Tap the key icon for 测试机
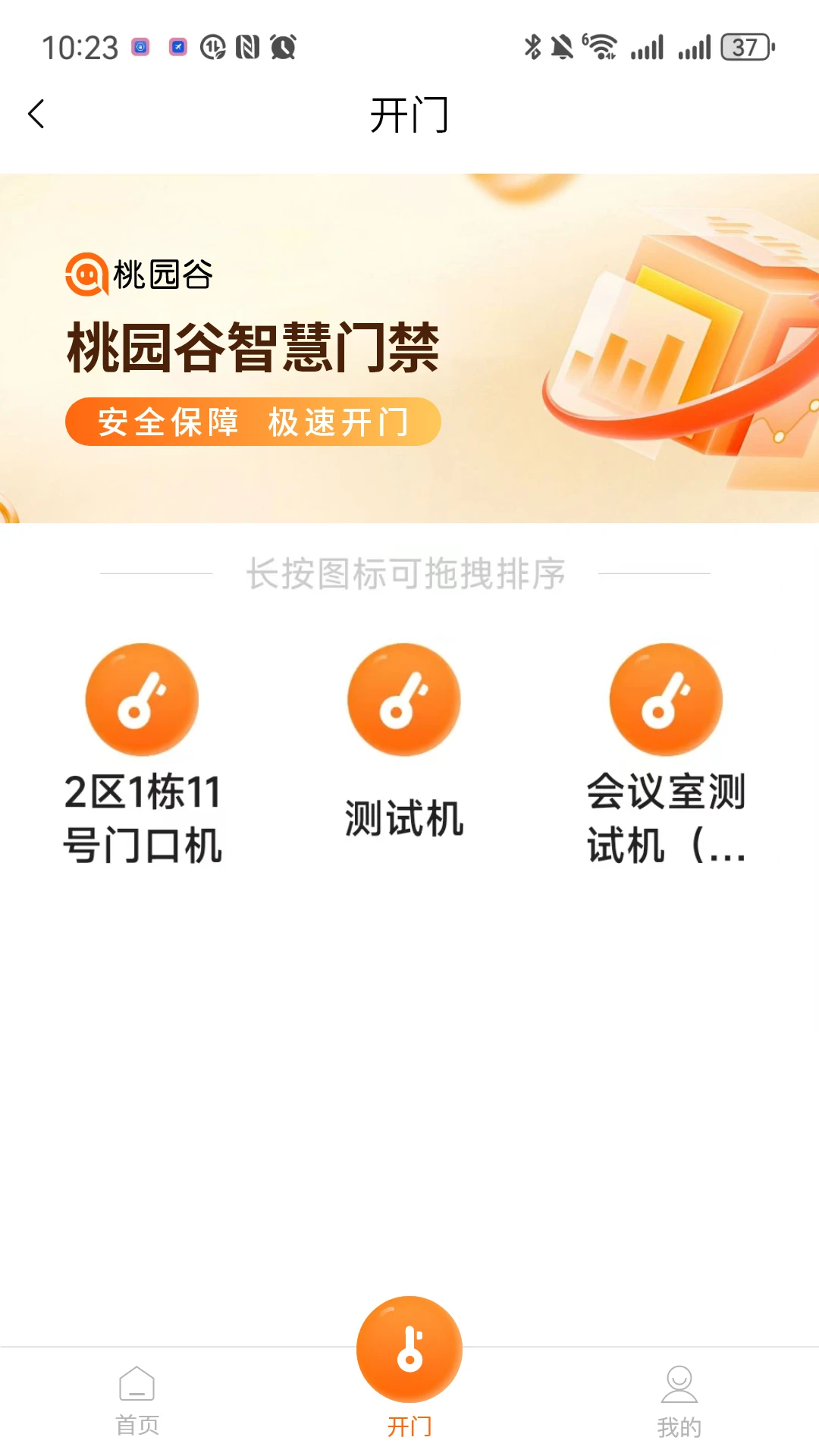Screen dimensions: 819x1456 403,699
